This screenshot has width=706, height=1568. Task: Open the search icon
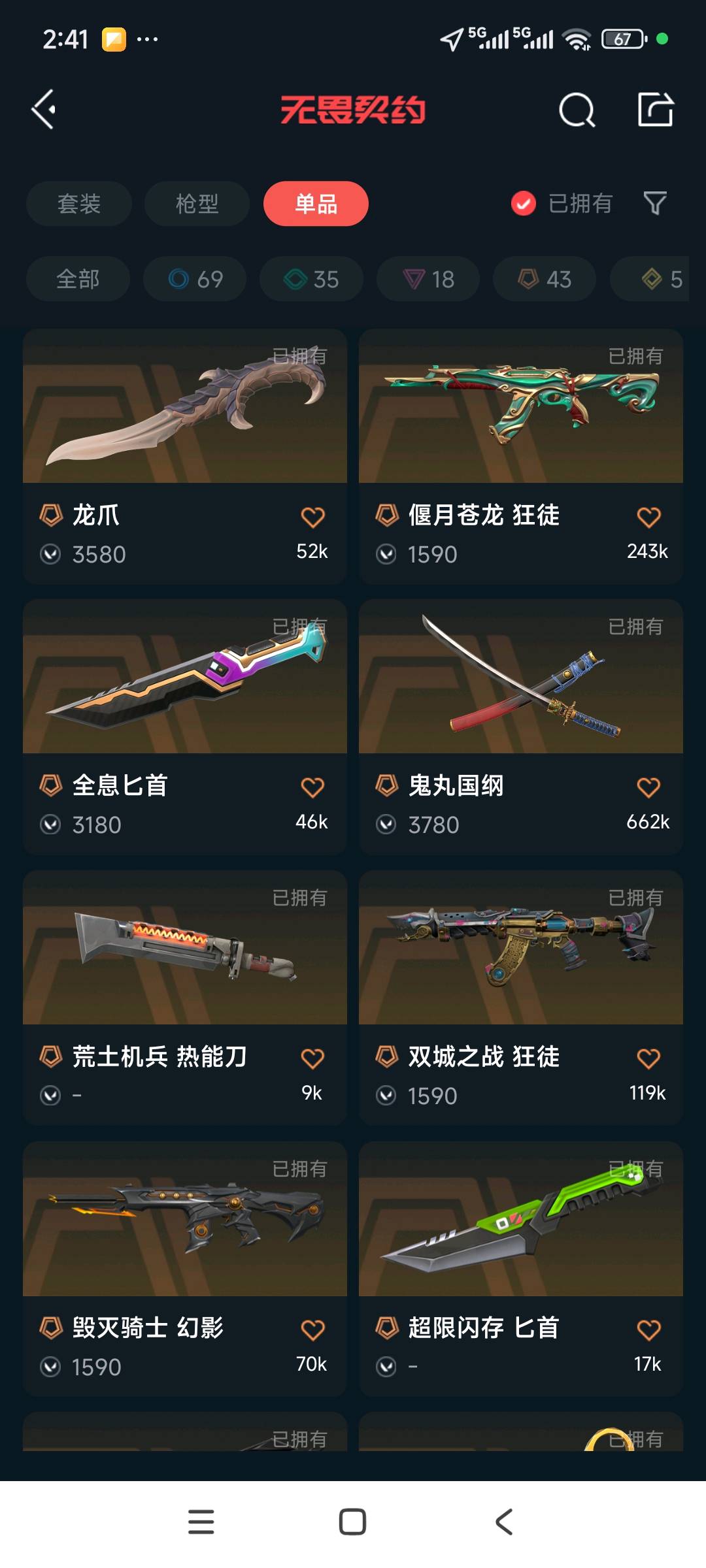tap(577, 110)
